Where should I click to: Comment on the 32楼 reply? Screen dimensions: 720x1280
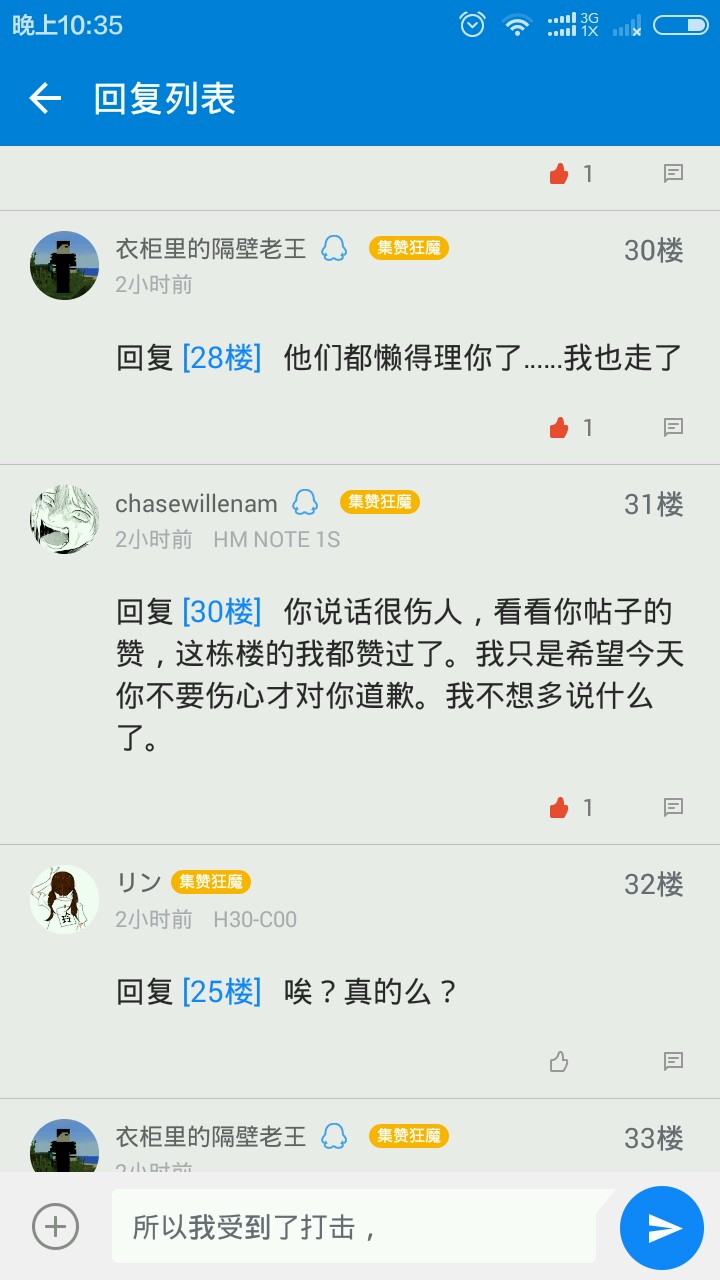coord(674,1061)
